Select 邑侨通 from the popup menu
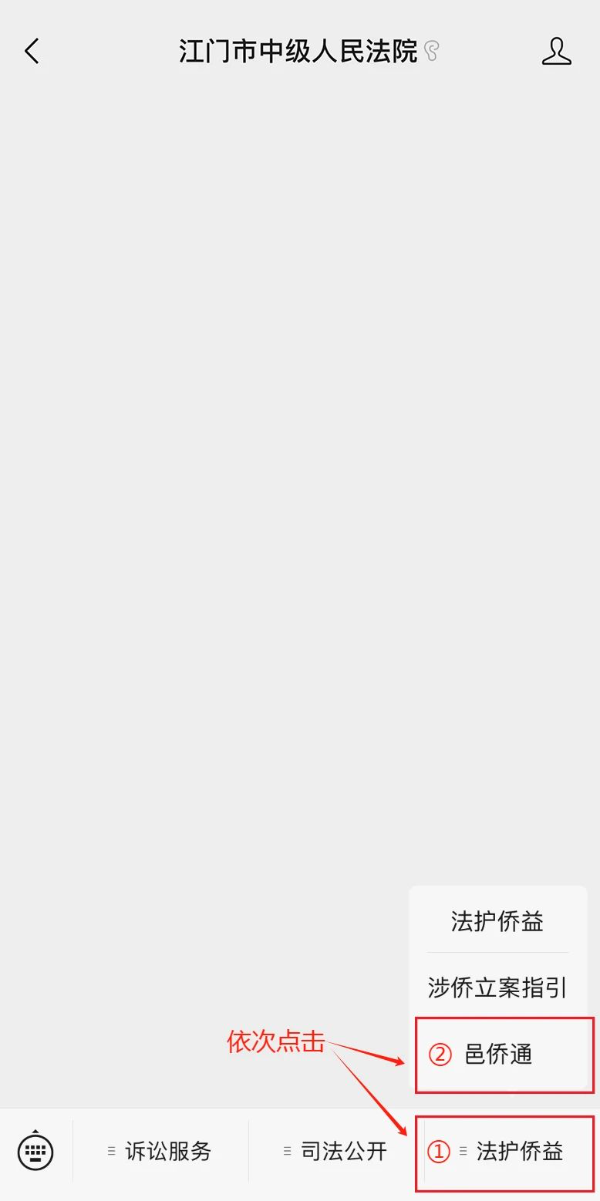This screenshot has width=600, height=1201. click(x=498, y=1054)
